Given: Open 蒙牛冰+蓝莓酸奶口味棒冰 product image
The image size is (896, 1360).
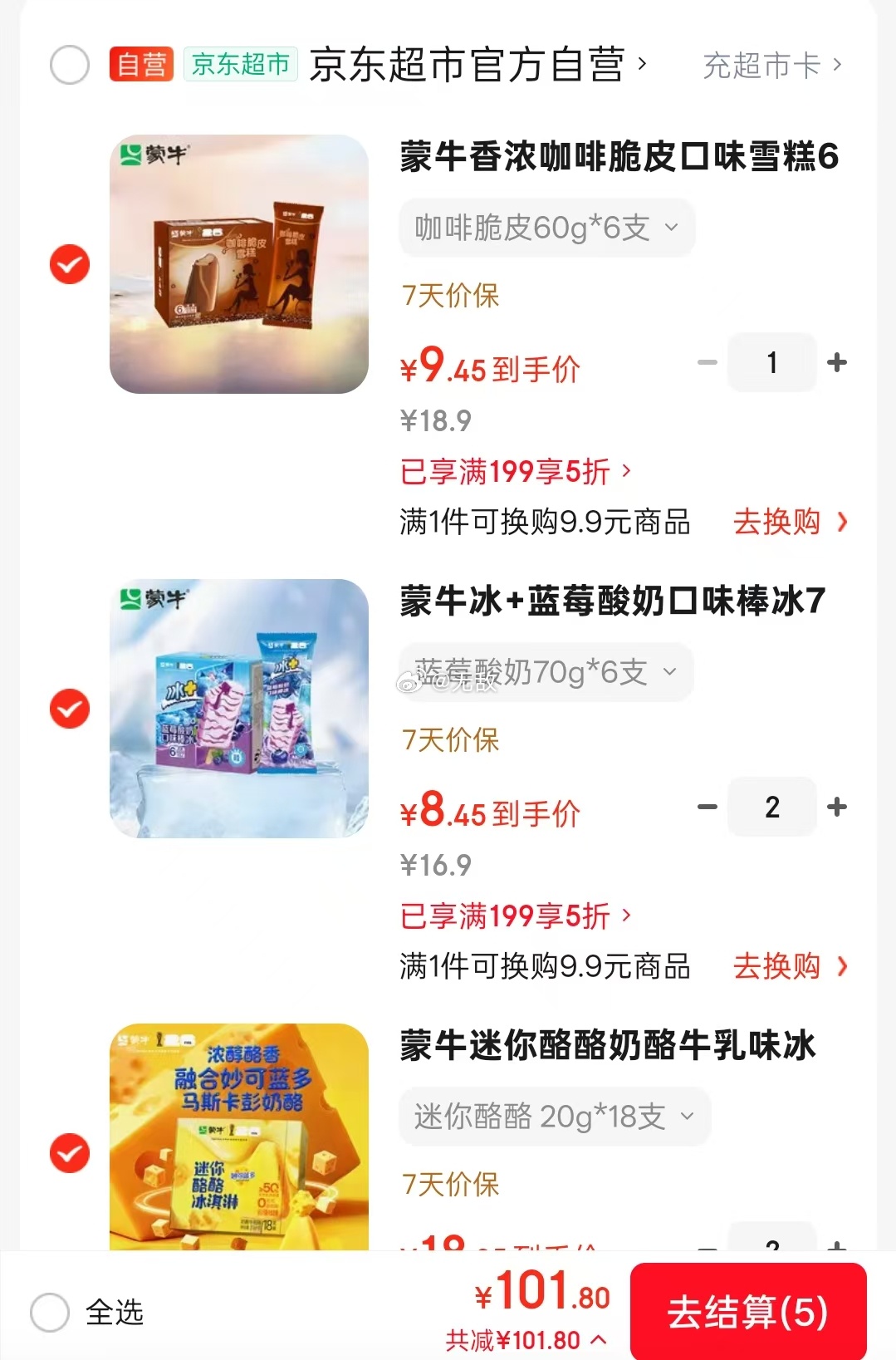Looking at the screenshot, I should click(x=239, y=709).
